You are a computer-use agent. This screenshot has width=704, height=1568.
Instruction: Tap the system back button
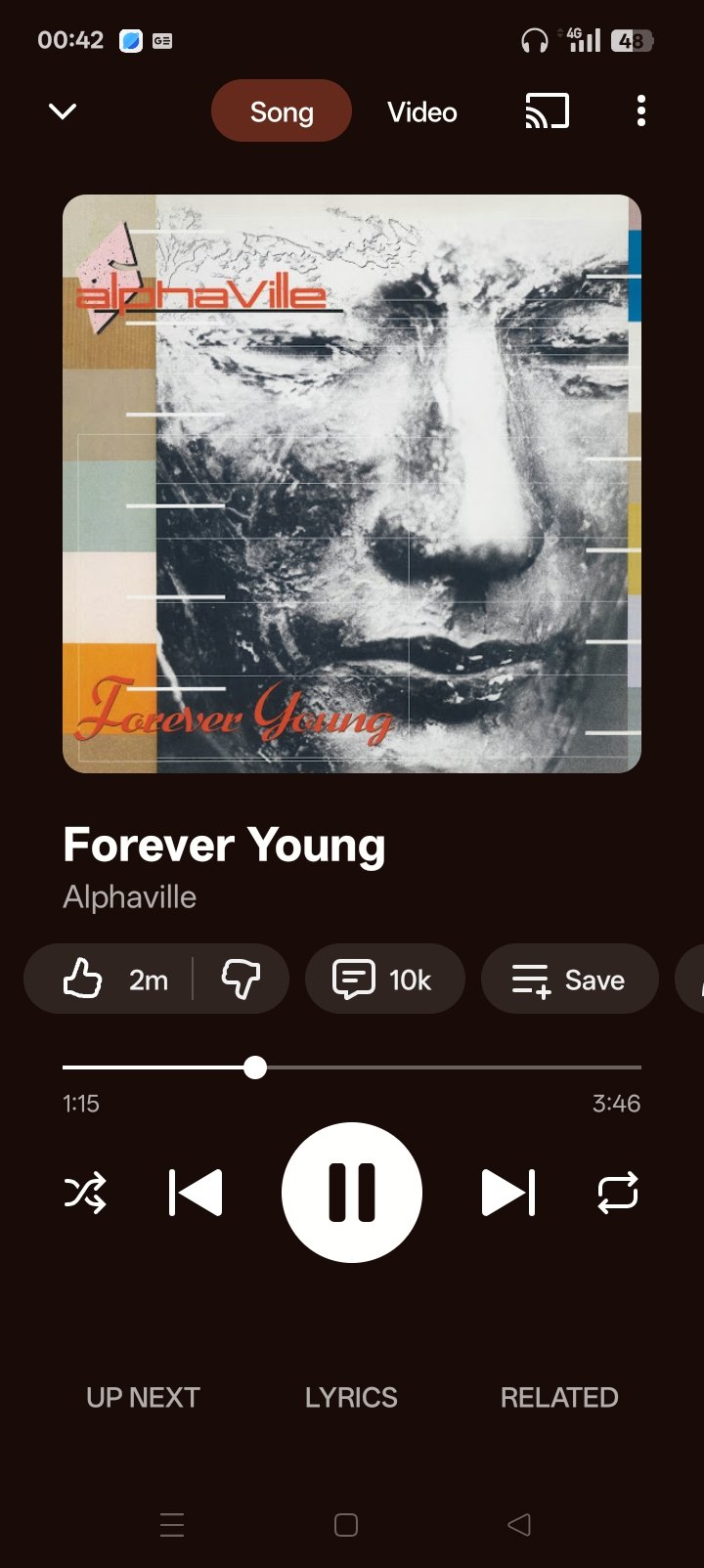[x=519, y=1524]
